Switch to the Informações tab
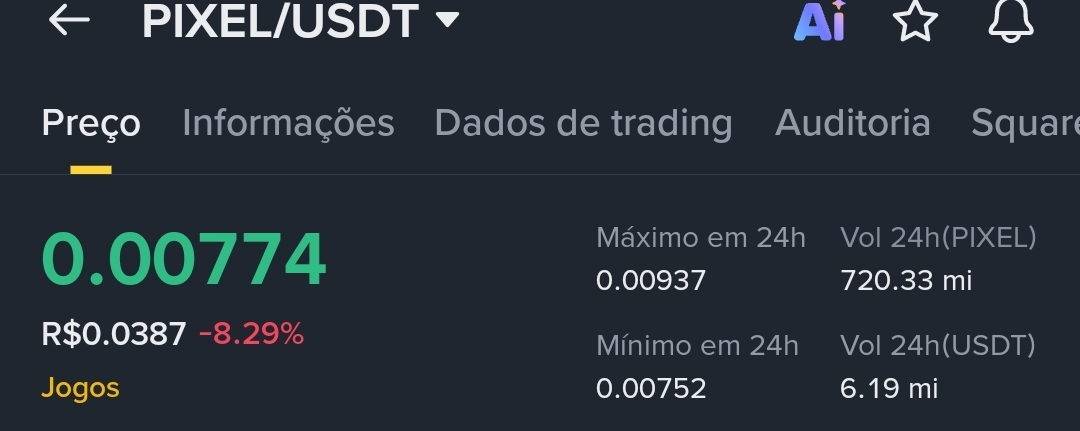Screen dimensions: 1080x431 (x=288, y=124)
